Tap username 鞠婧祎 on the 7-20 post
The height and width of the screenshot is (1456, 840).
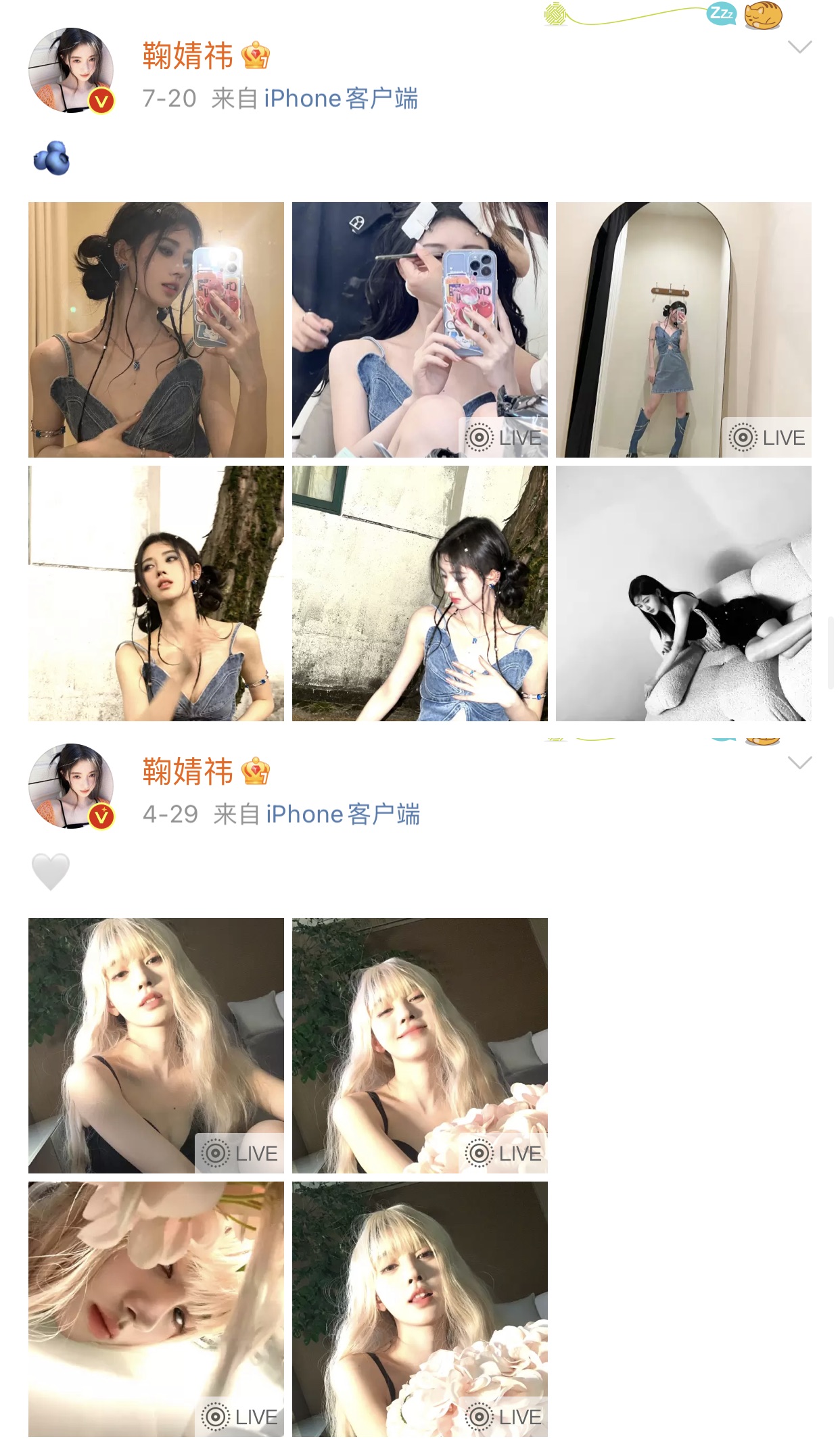tap(187, 56)
